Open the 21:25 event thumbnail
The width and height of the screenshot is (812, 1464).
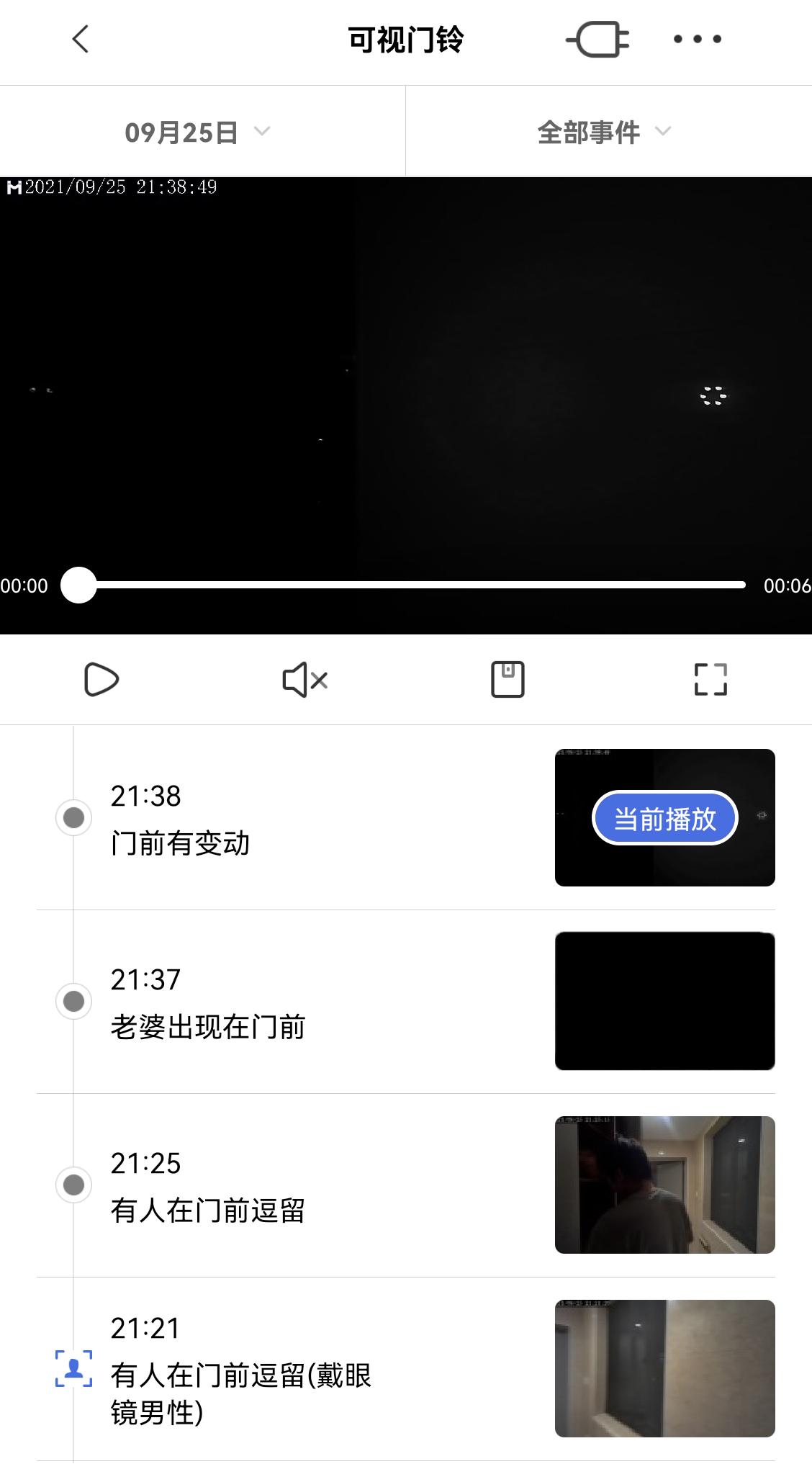(664, 1183)
